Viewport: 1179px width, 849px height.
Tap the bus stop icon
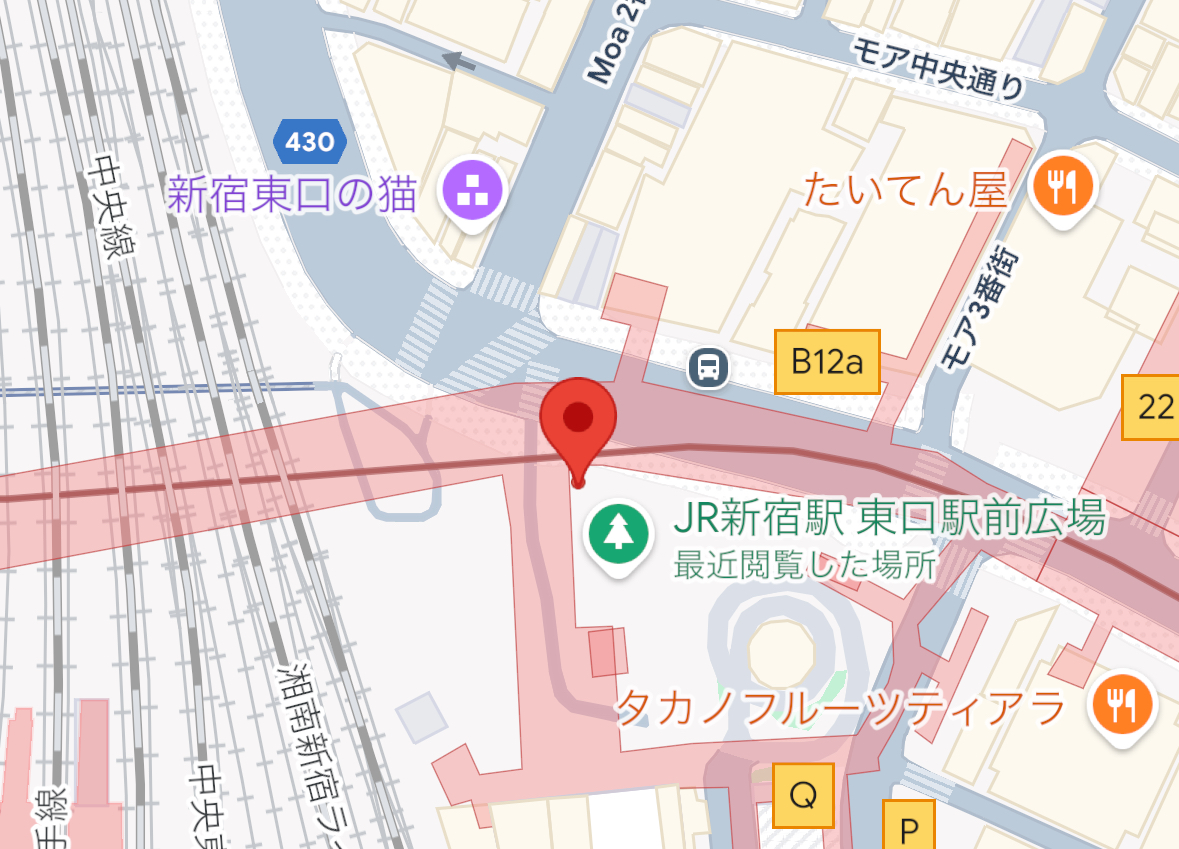[x=708, y=367]
